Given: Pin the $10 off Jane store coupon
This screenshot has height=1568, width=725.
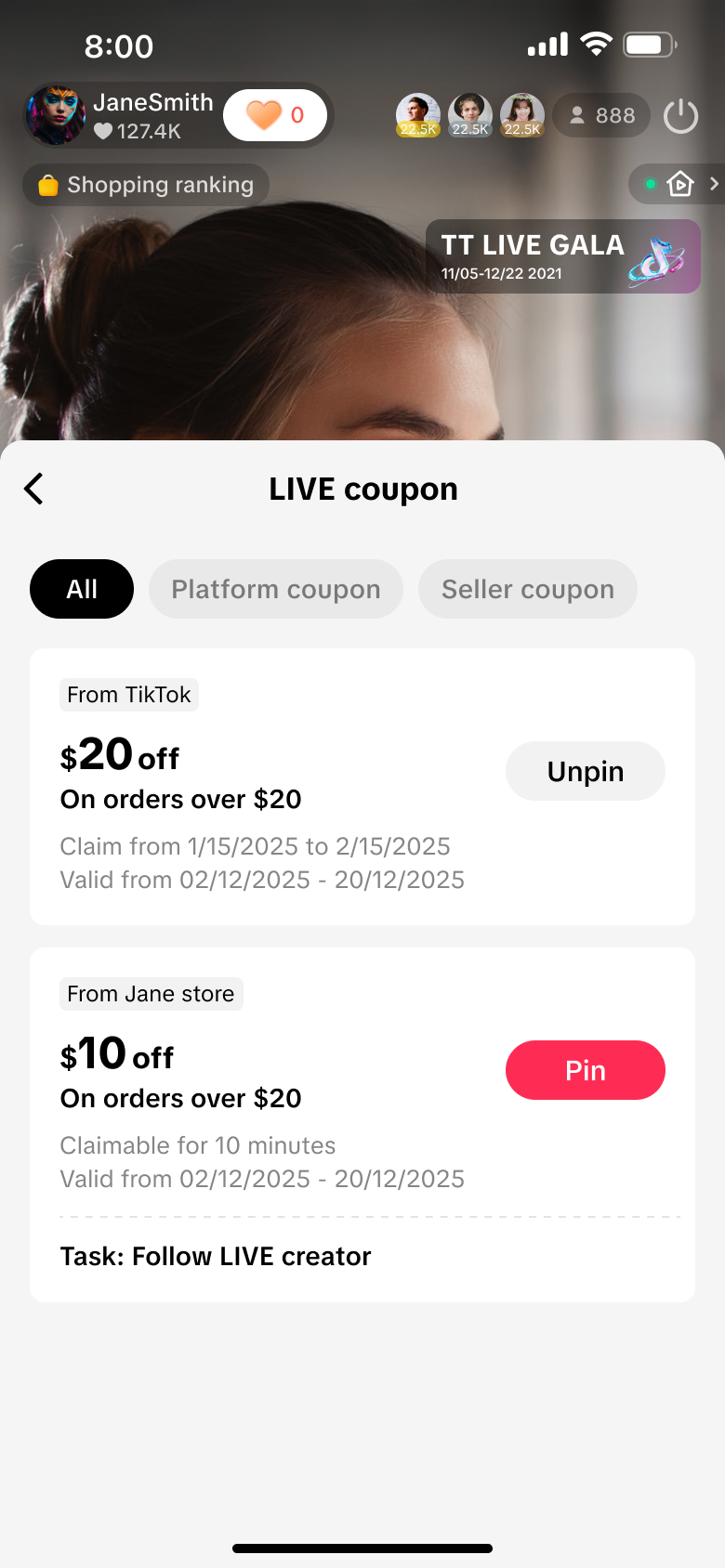Looking at the screenshot, I should (x=585, y=1070).
